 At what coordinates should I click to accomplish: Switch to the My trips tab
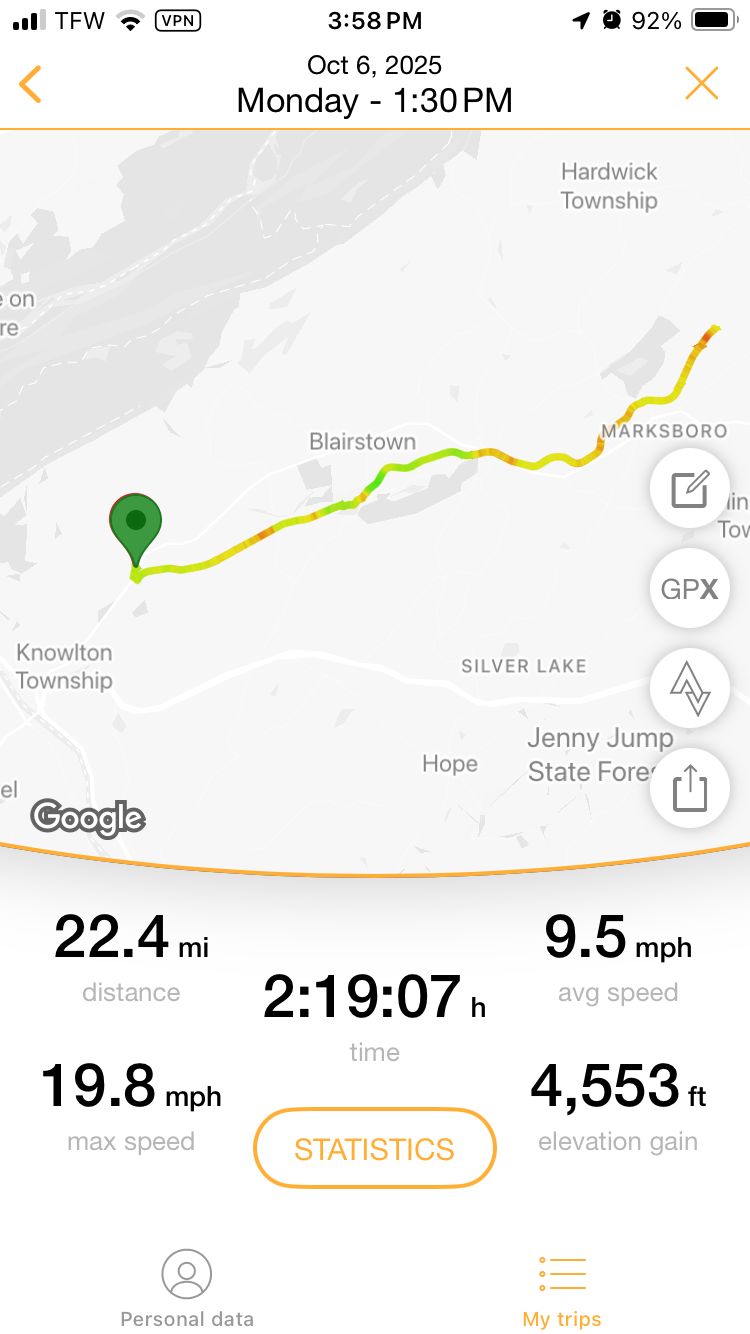tap(562, 1290)
